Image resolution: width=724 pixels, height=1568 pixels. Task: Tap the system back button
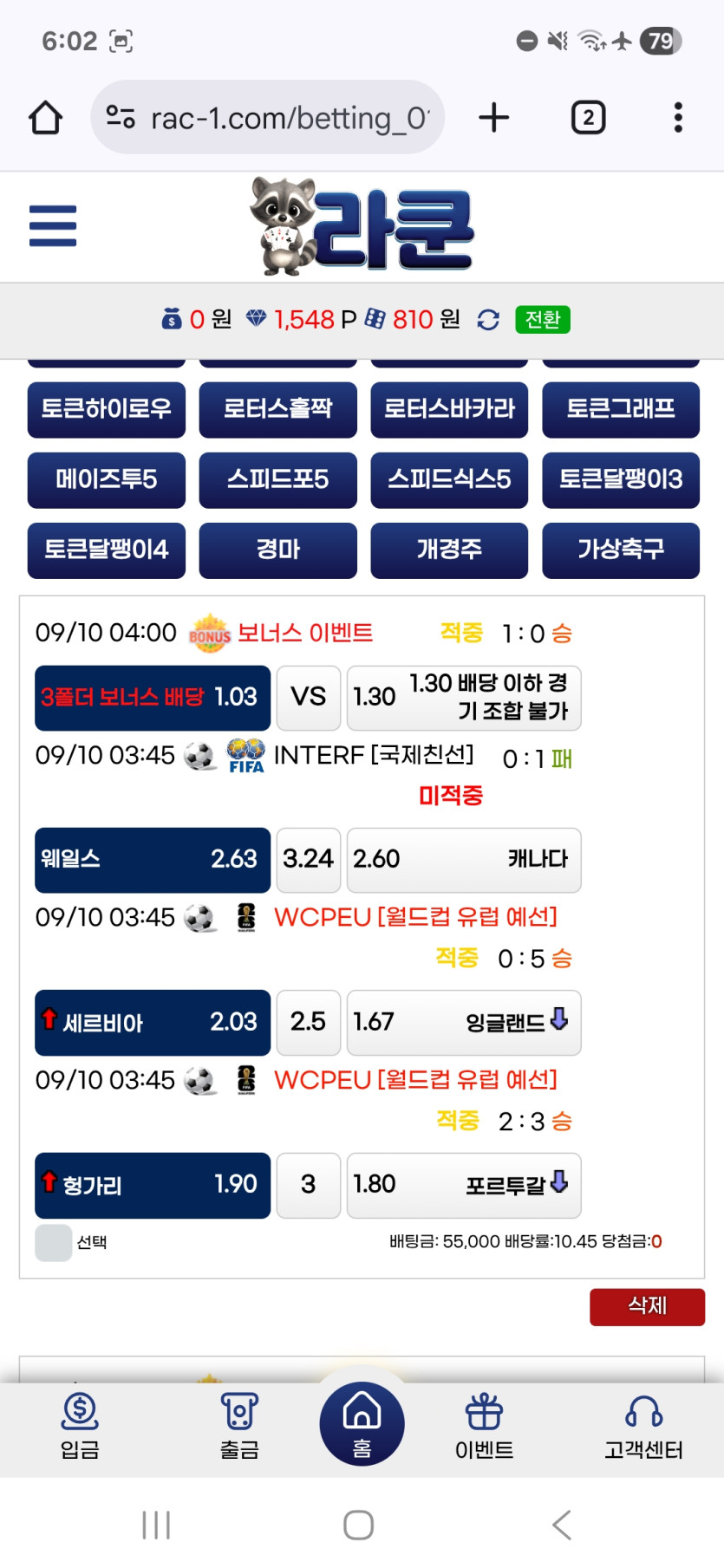click(x=561, y=1525)
